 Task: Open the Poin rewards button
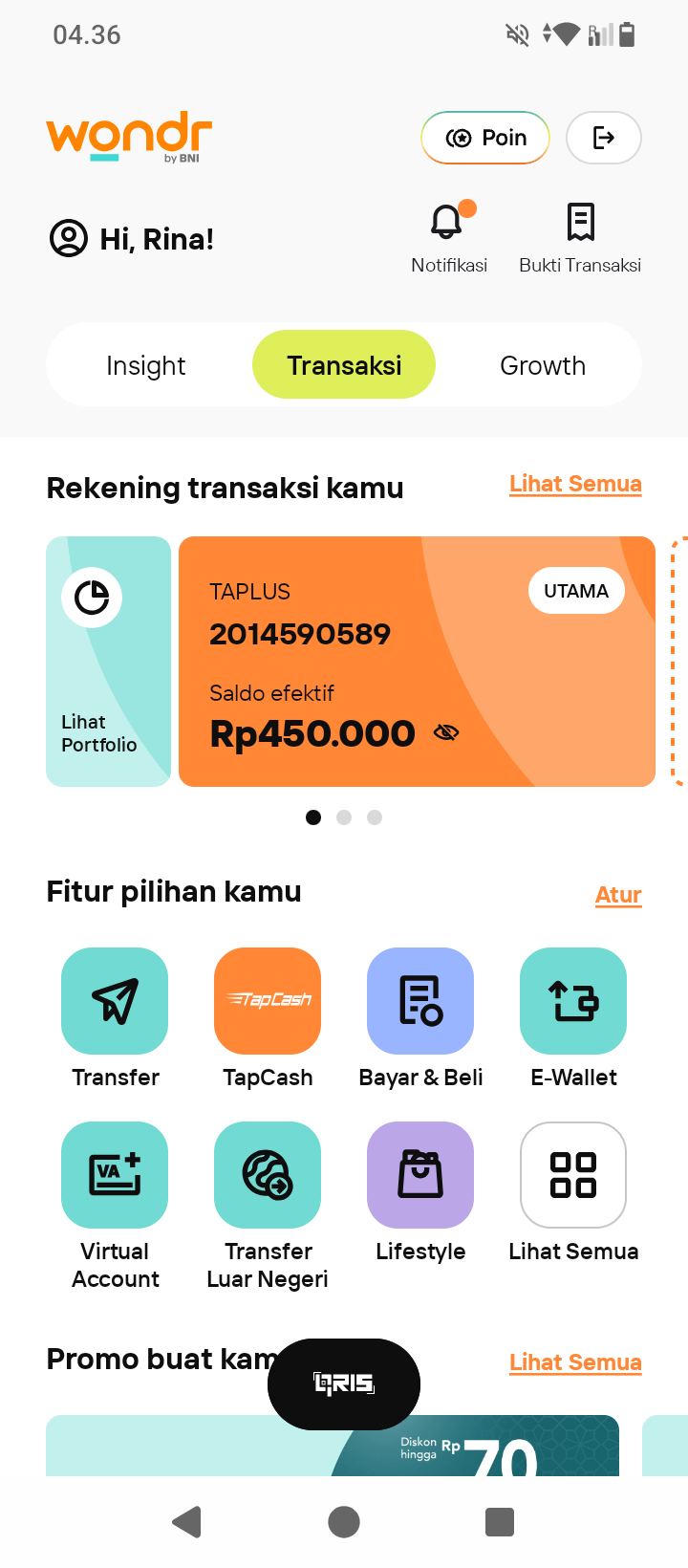[485, 138]
